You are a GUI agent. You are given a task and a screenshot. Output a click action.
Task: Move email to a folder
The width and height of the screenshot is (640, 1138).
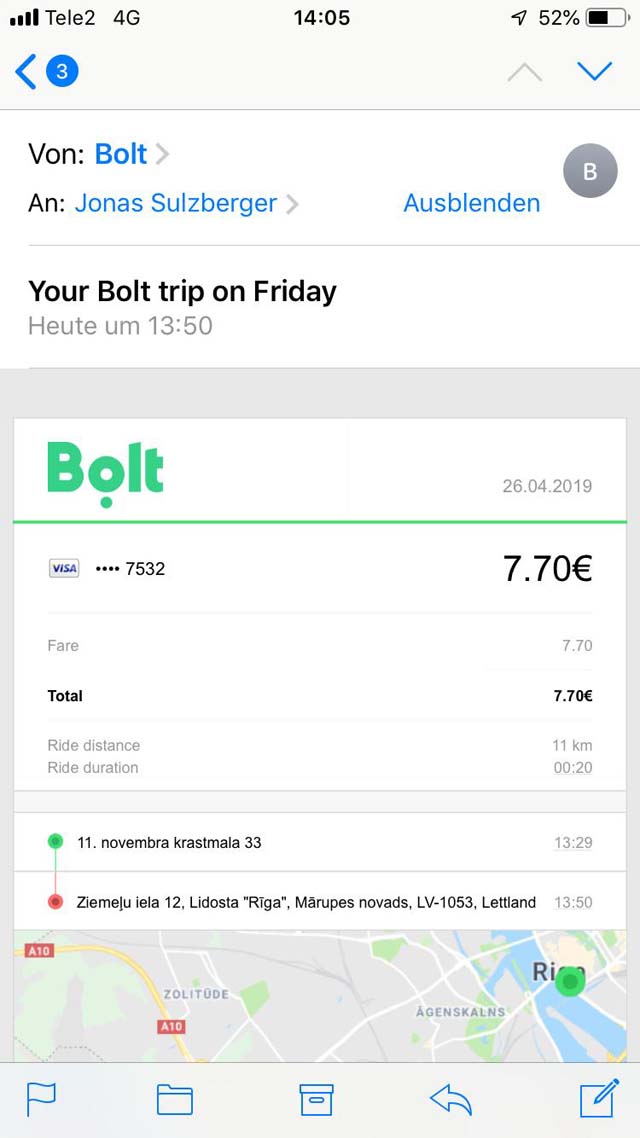175,1100
